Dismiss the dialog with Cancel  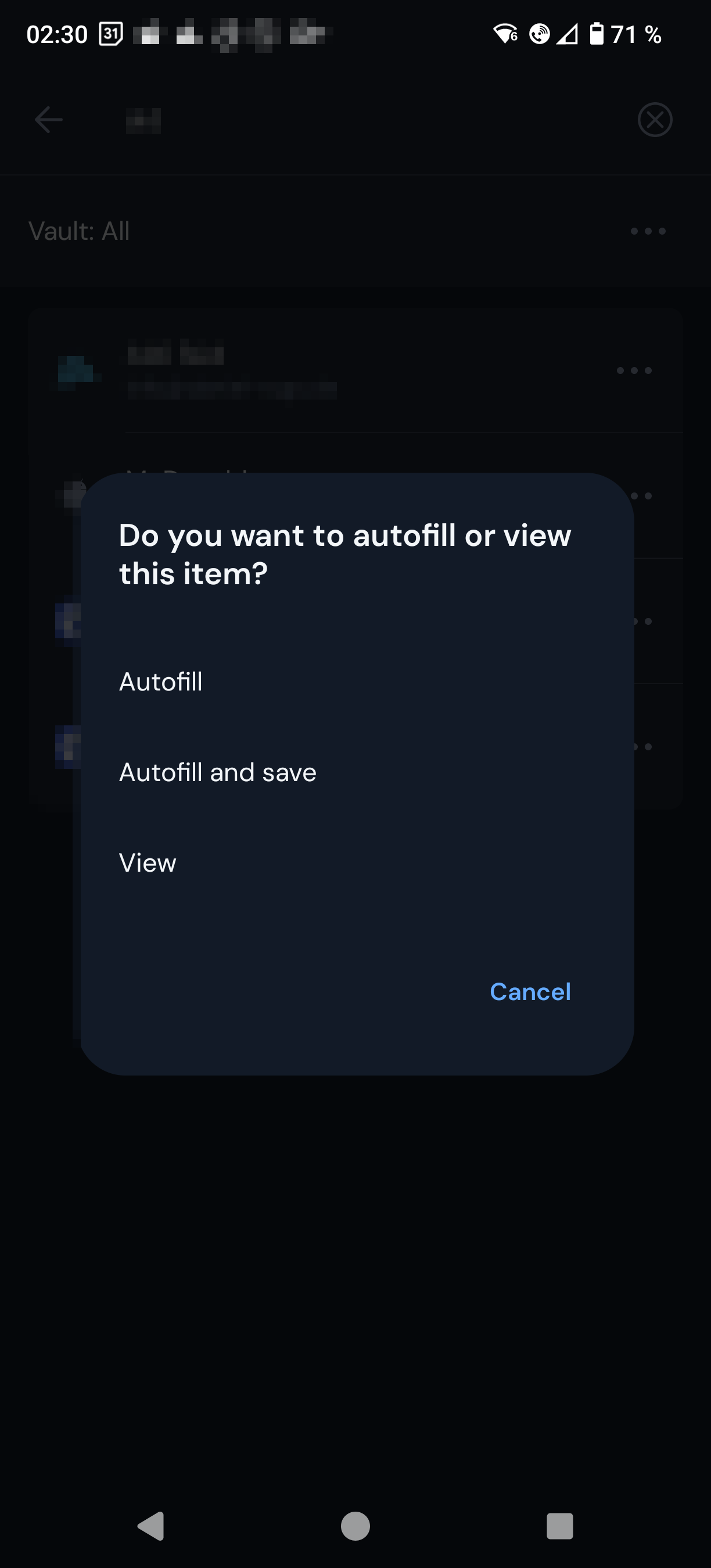pos(530,991)
